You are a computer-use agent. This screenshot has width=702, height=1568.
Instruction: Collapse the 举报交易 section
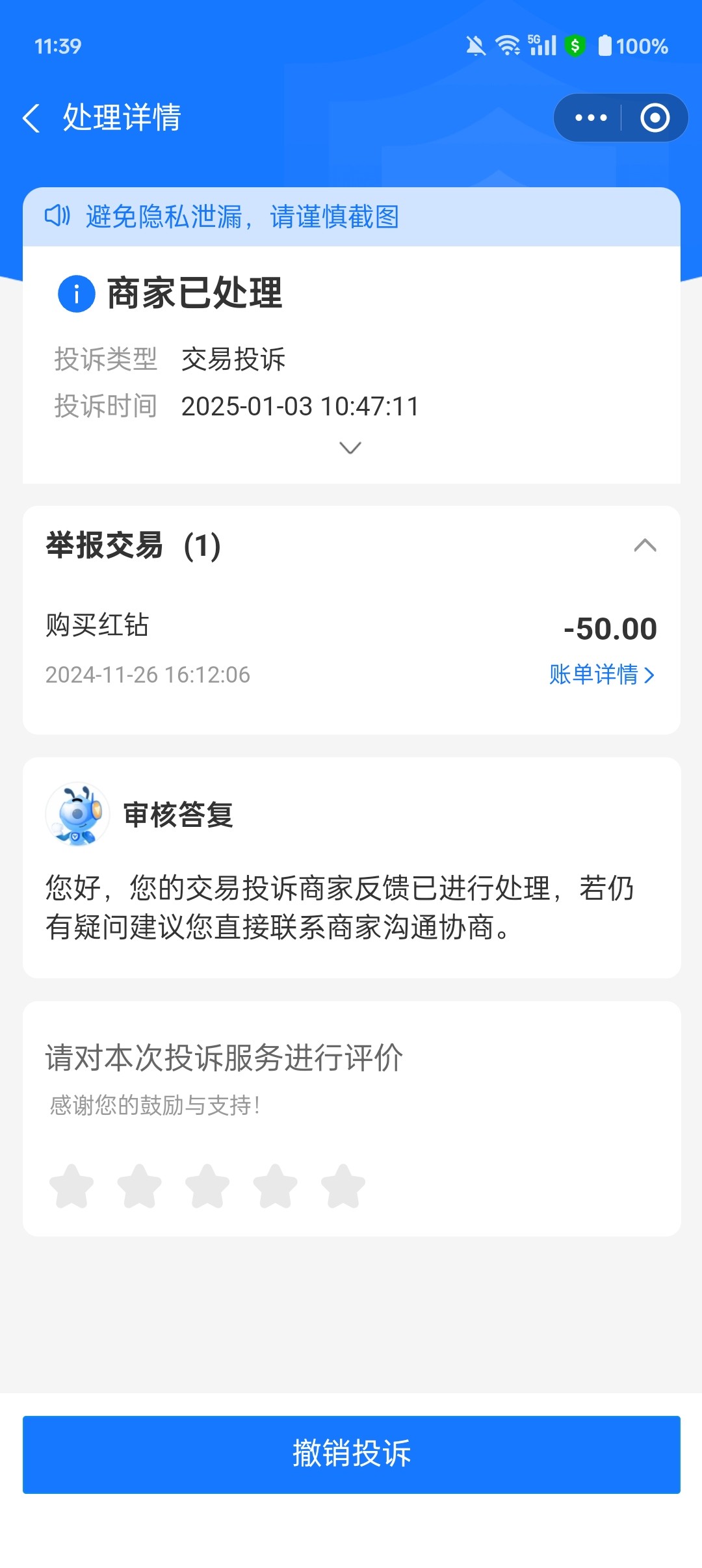pyautogui.click(x=645, y=545)
